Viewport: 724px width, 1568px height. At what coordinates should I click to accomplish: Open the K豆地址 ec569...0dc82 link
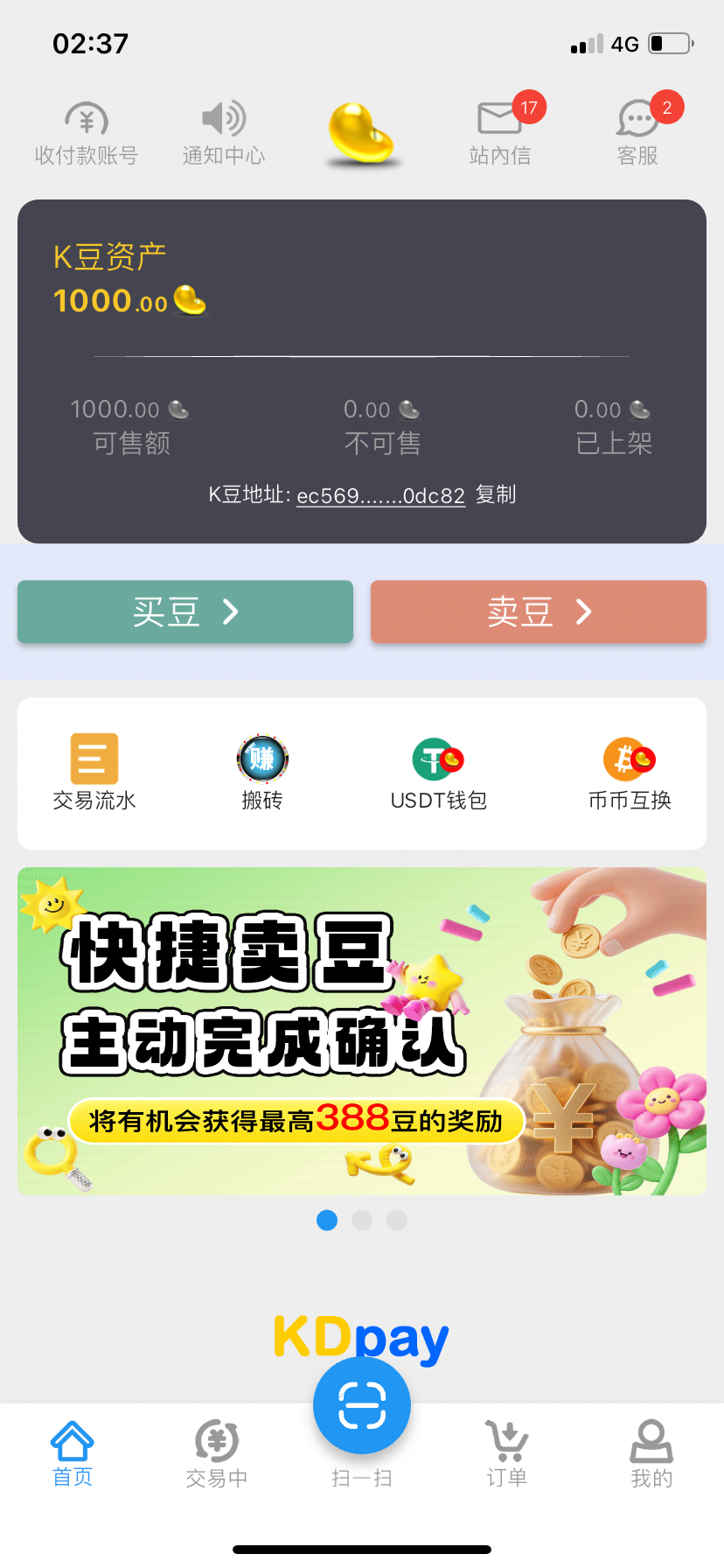[380, 496]
